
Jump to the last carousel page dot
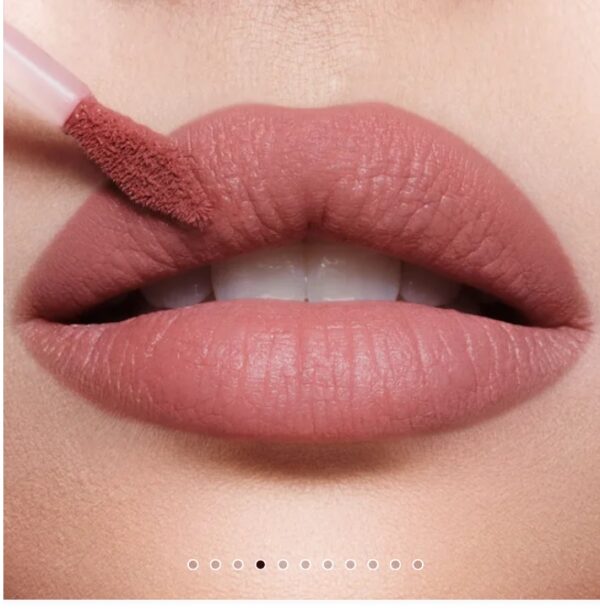click(x=418, y=564)
